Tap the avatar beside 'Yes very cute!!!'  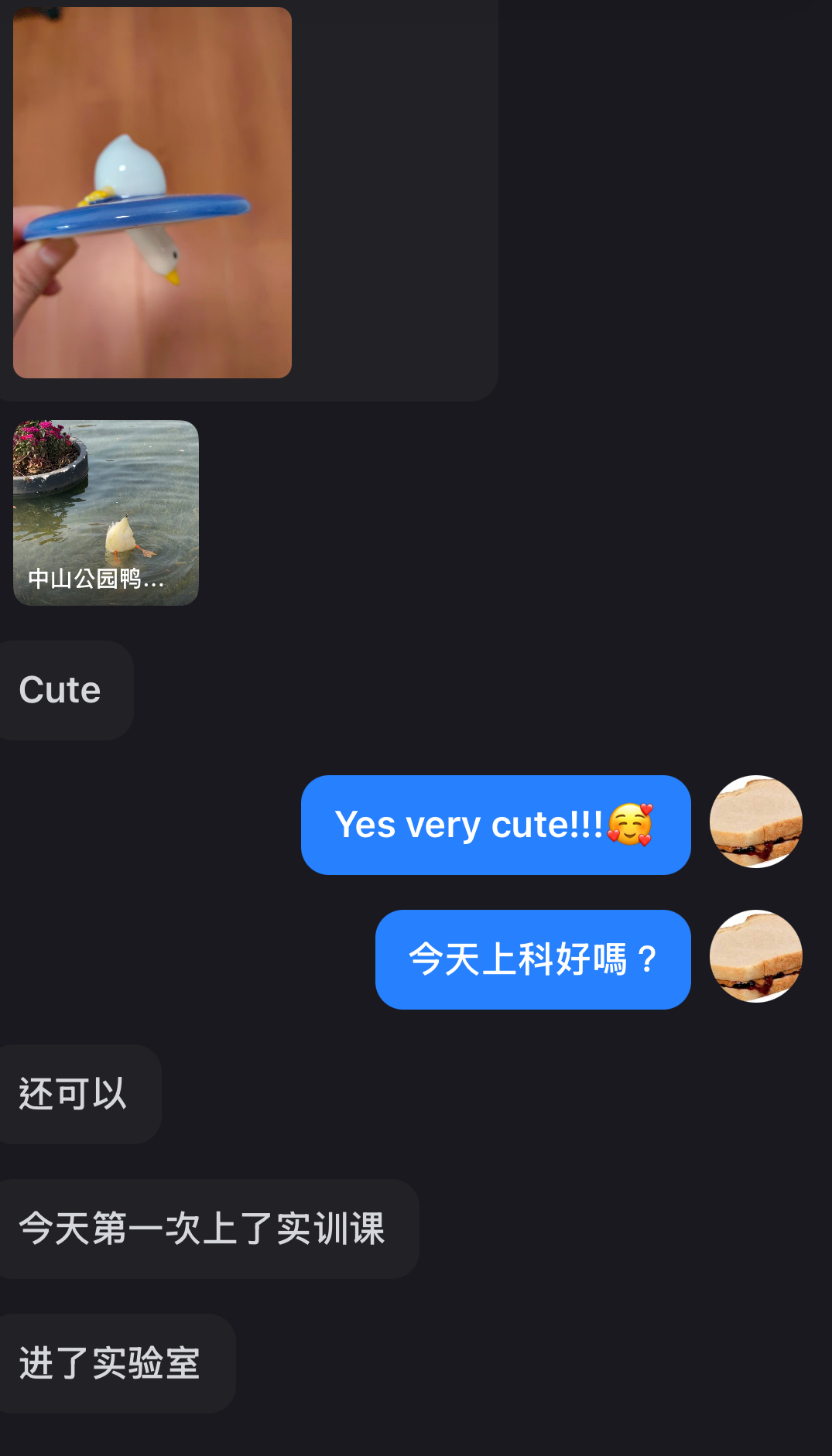click(755, 822)
